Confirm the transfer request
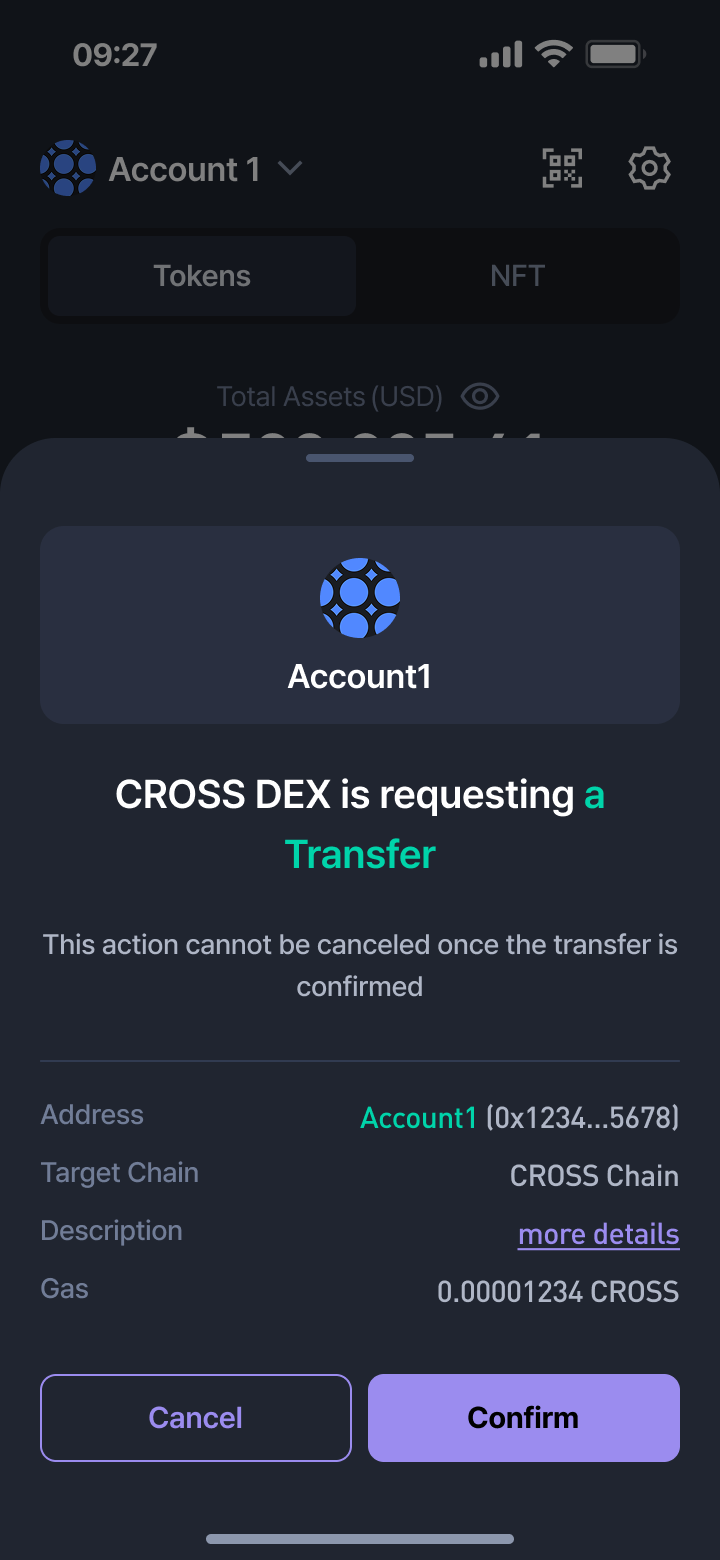720x1560 pixels. click(523, 1417)
